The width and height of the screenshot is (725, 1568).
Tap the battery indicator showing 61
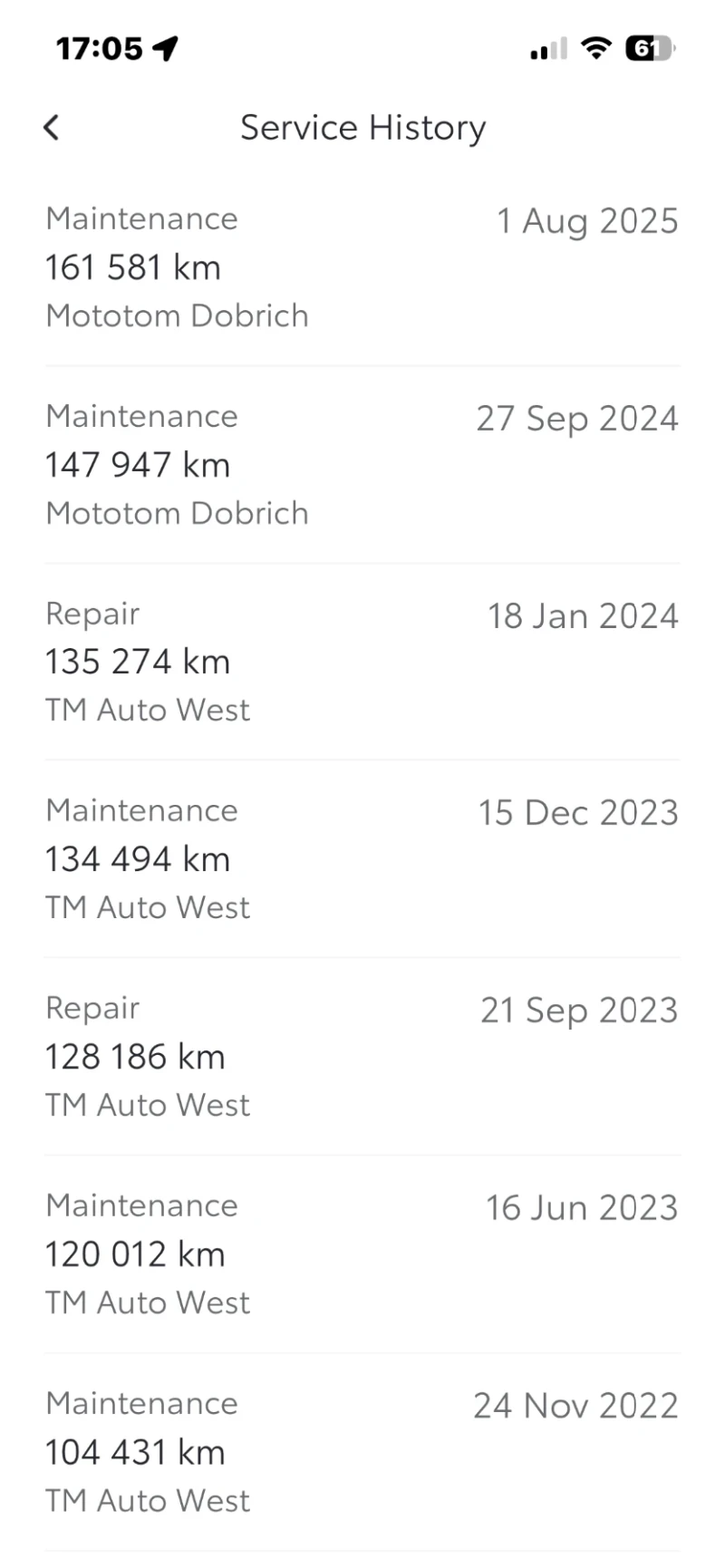(649, 48)
